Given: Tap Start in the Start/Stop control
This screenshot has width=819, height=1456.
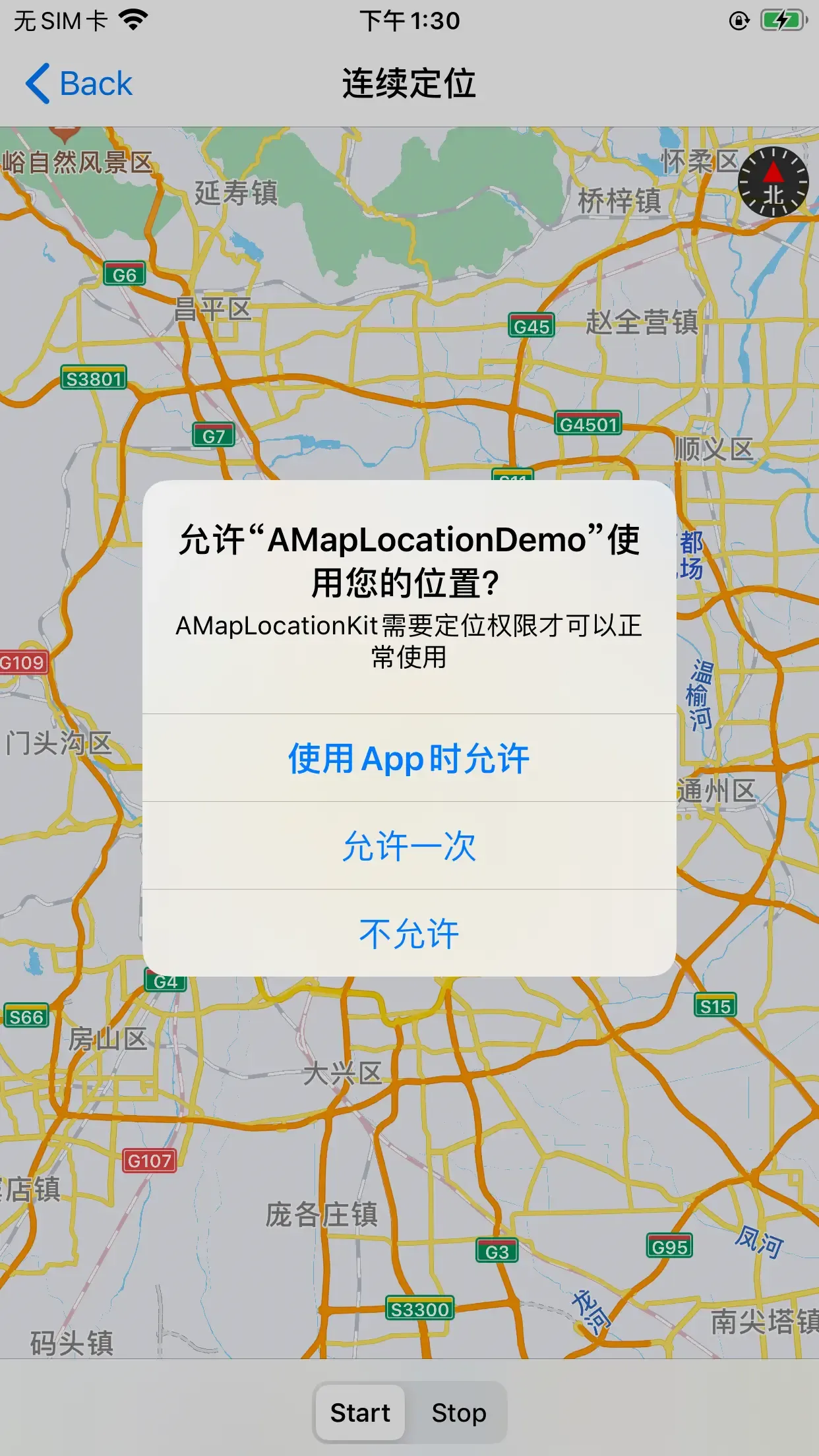Looking at the screenshot, I should 360,1413.
